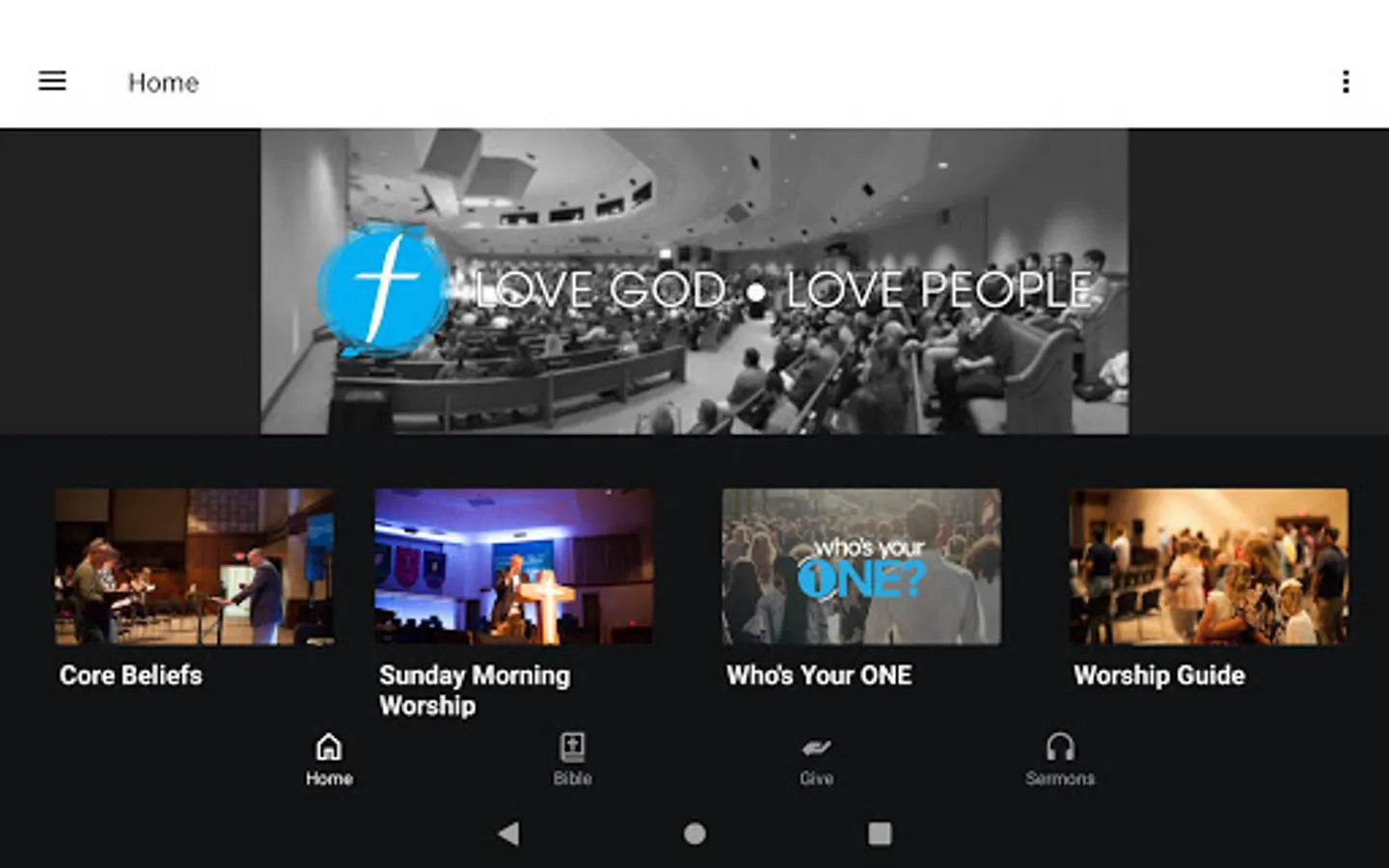Image resolution: width=1389 pixels, height=868 pixels.
Task: Switch to the Give tab
Action: point(816,760)
